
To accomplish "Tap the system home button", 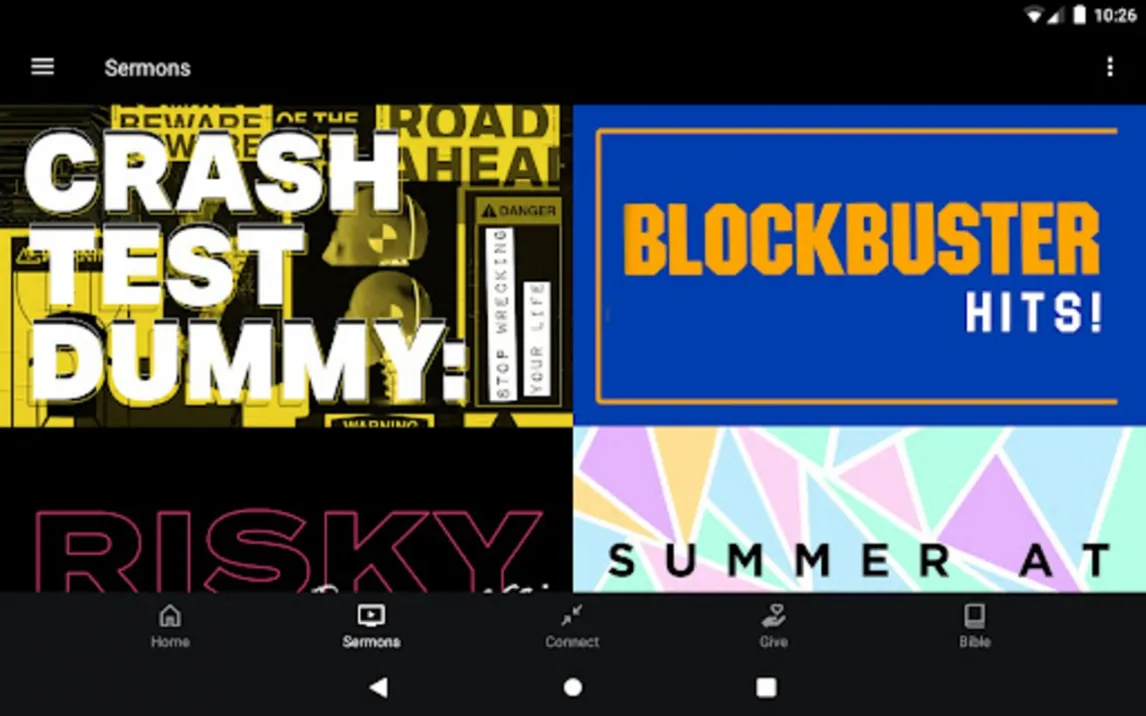I will [x=573, y=687].
